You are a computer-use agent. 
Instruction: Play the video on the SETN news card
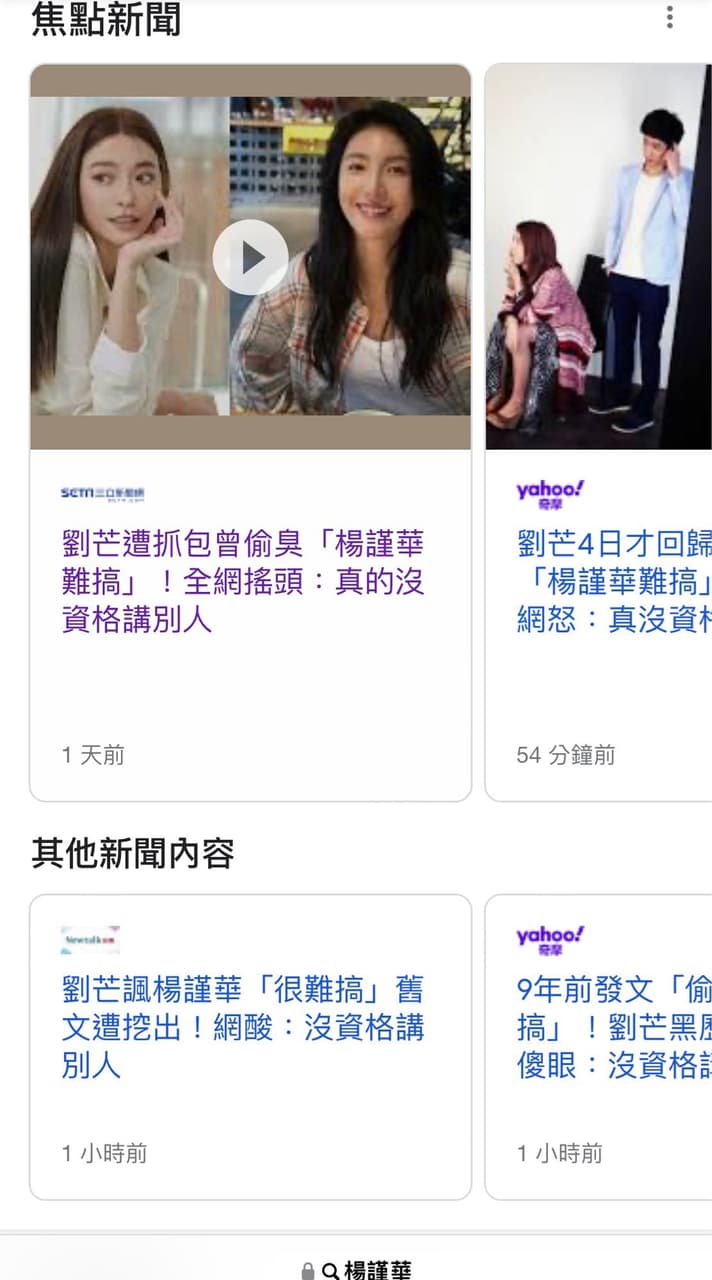(x=250, y=257)
